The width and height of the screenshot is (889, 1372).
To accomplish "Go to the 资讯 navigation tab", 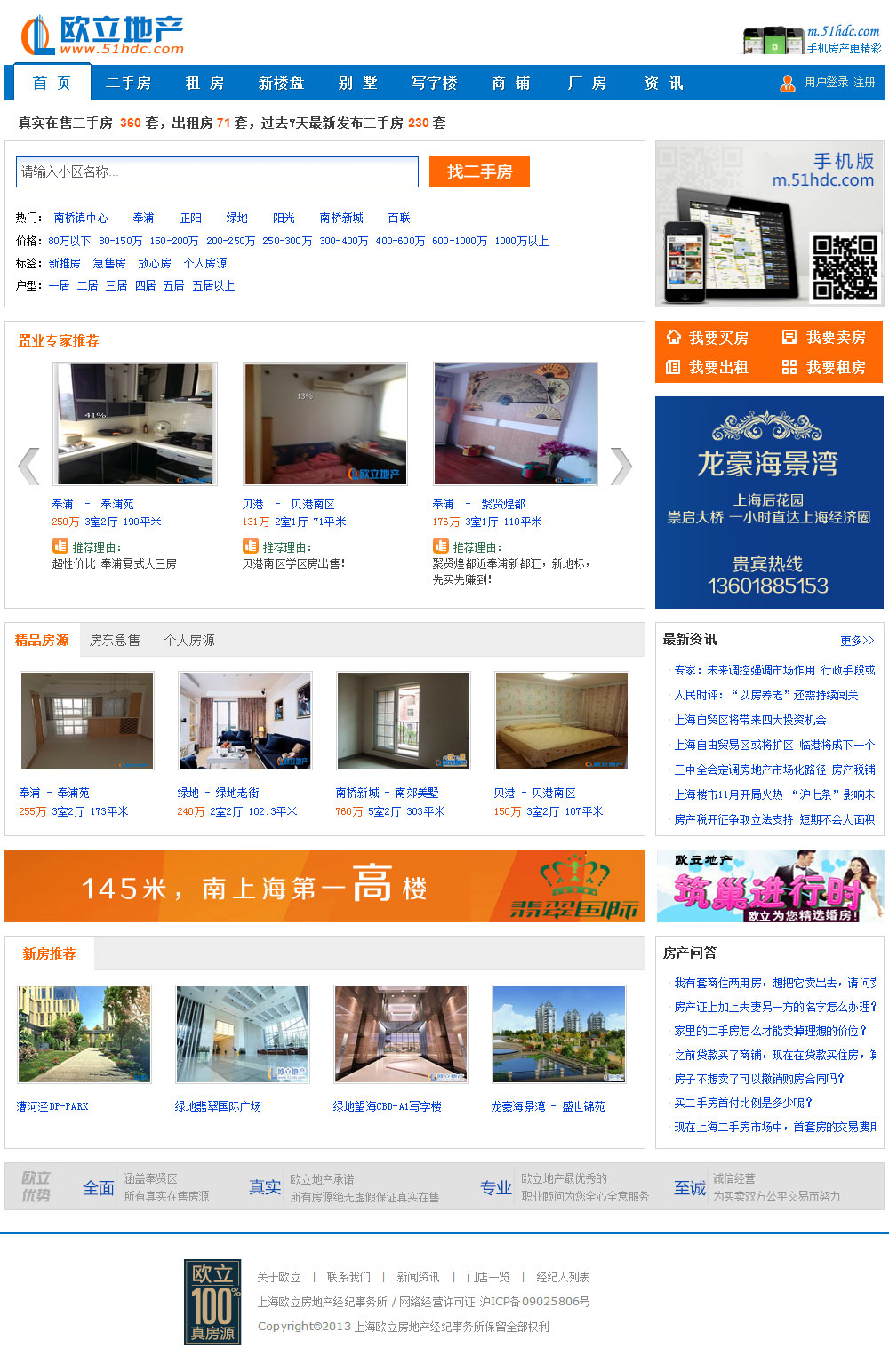I will pos(663,83).
